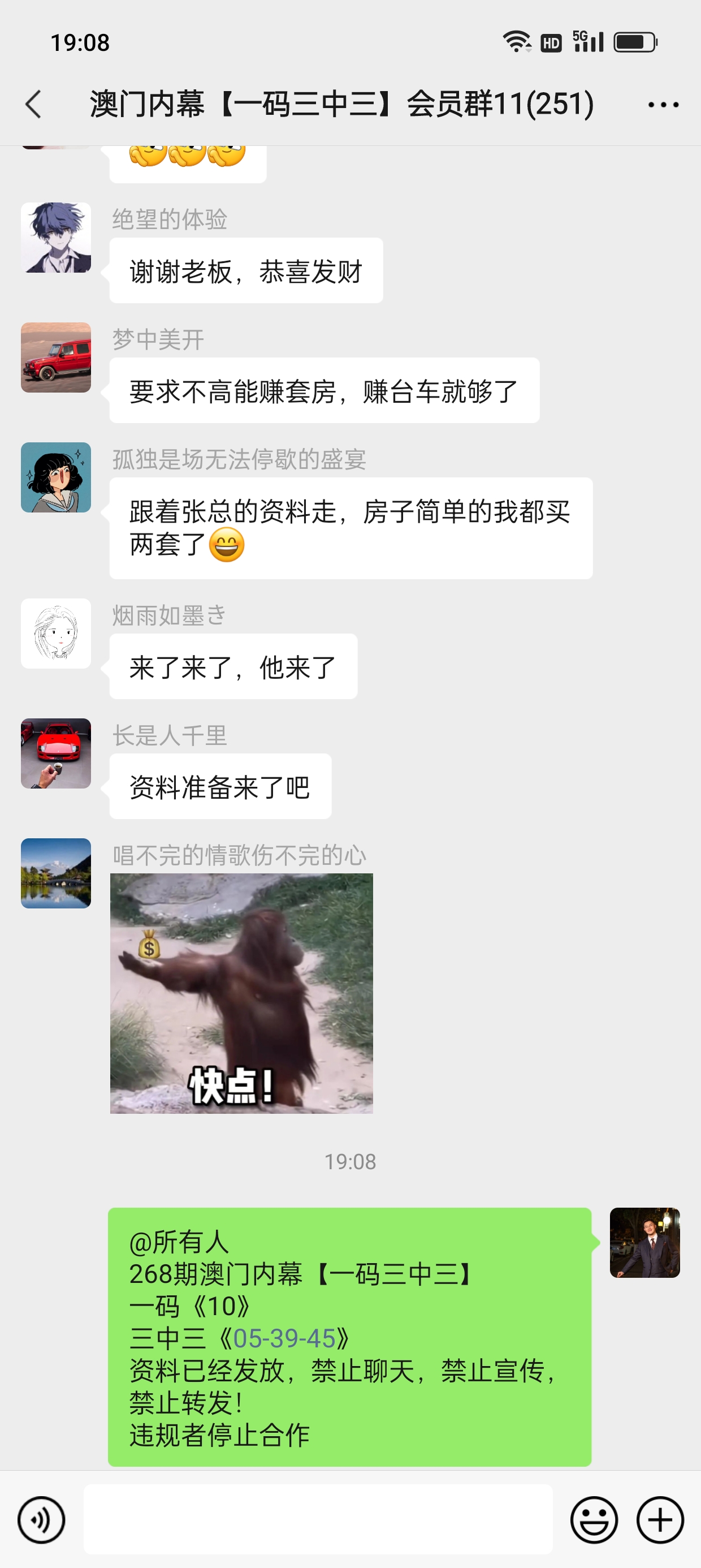Open the group chat options menu
Image resolution: width=701 pixels, height=1568 pixels.
[663, 105]
